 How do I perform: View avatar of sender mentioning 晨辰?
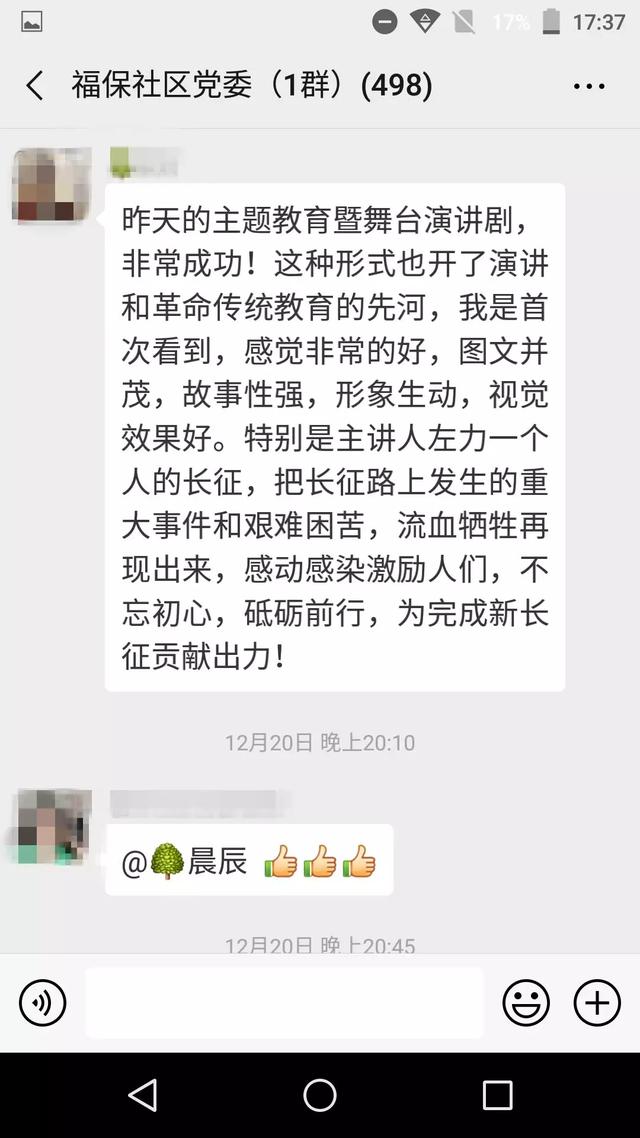coord(51,827)
